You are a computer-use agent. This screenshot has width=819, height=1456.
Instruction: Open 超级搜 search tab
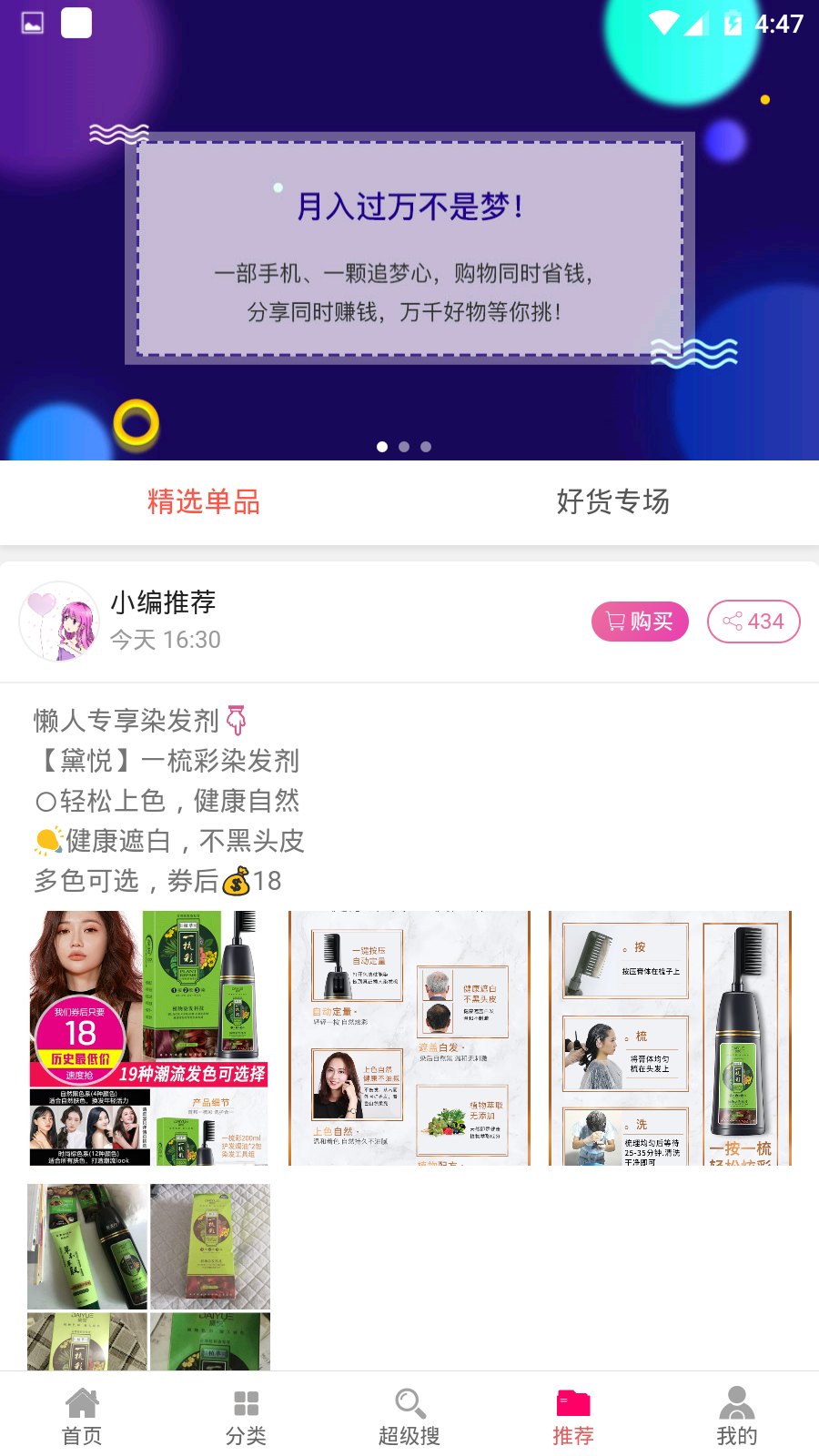409,1416
